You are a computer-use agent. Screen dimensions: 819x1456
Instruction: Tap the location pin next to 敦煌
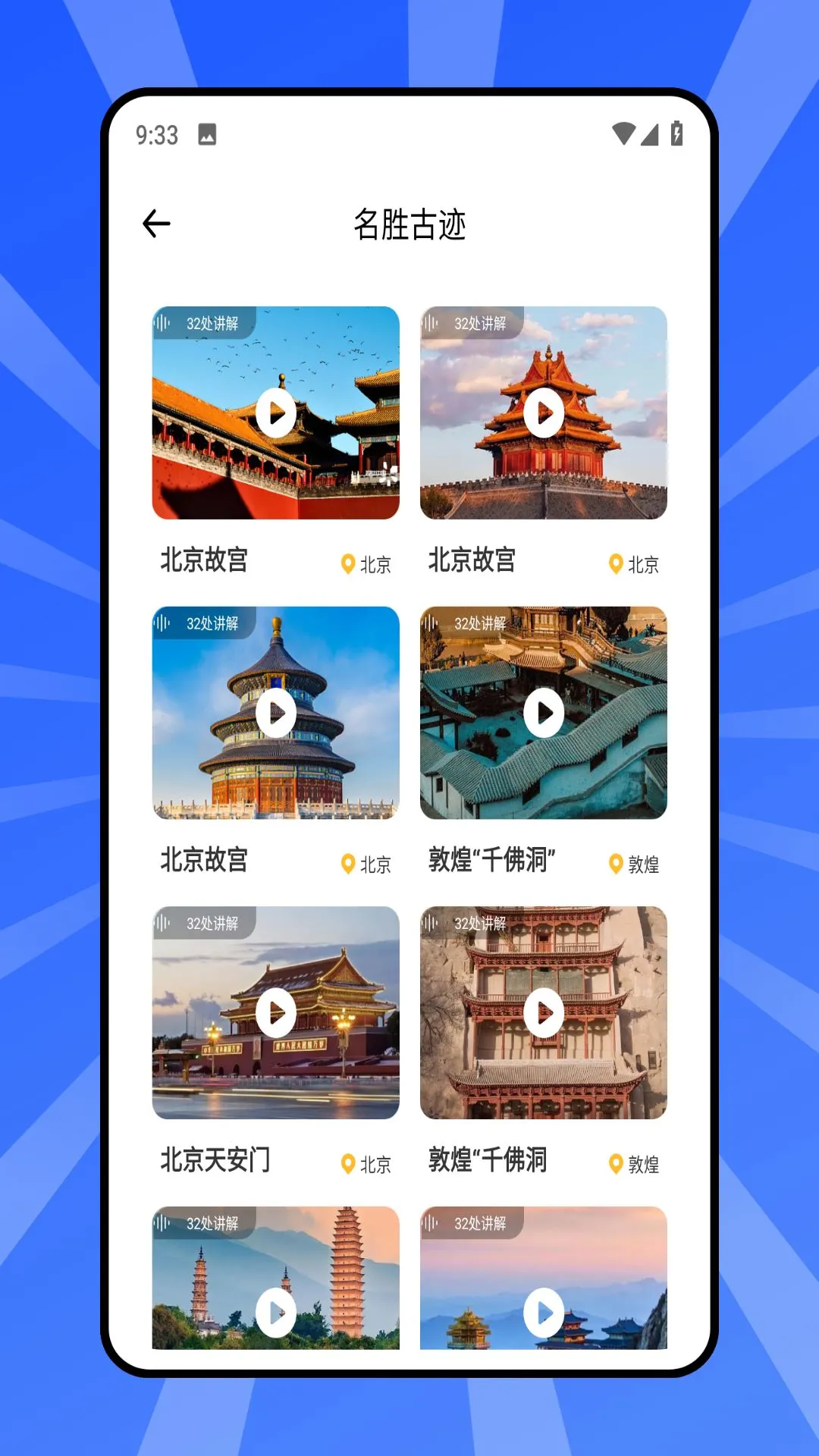[615, 862]
